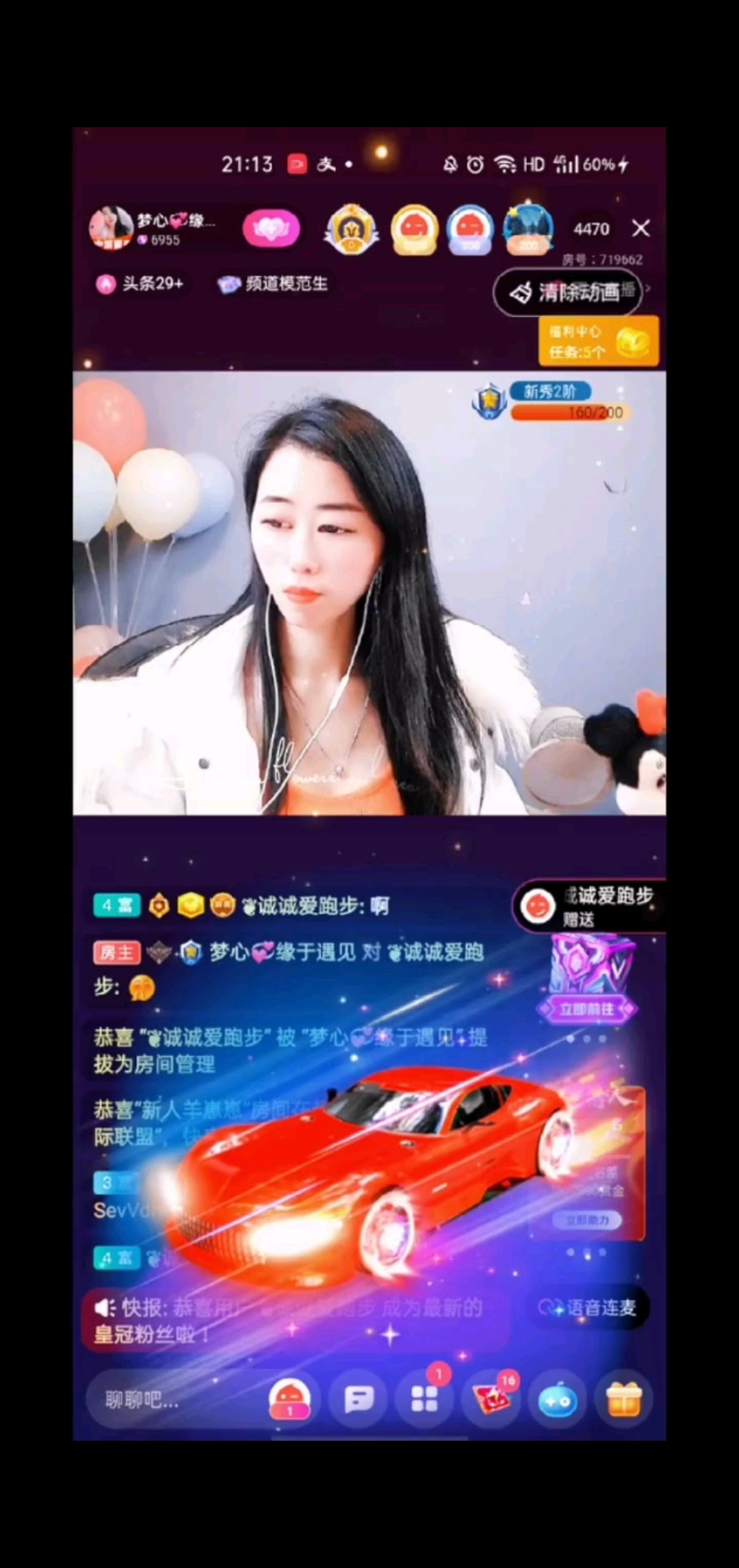This screenshot has height=1568, width=739.
Task: Follow the streamer with the heart button
Action: tap(271, 228)
